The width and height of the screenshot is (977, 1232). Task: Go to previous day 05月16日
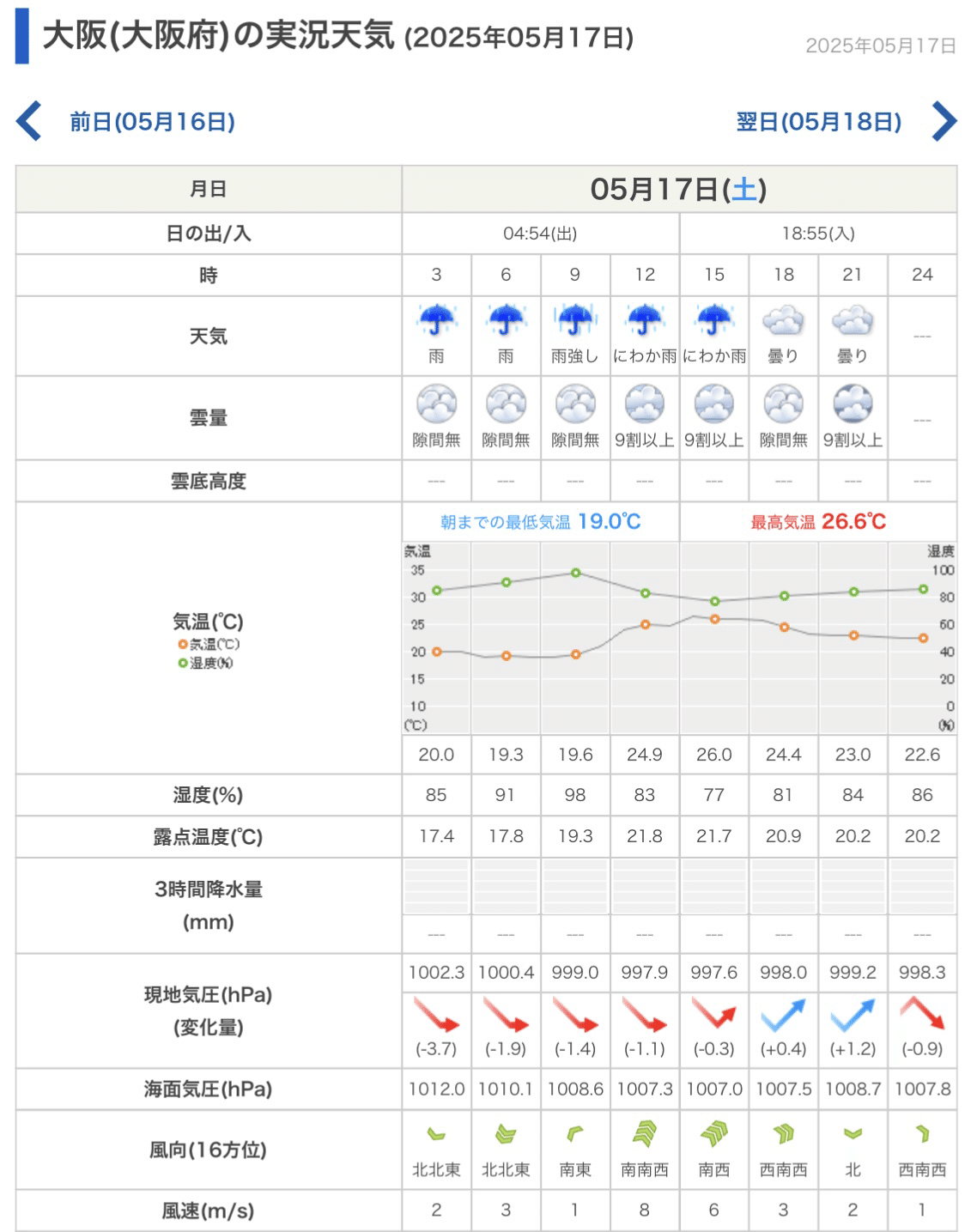[151, 122]
